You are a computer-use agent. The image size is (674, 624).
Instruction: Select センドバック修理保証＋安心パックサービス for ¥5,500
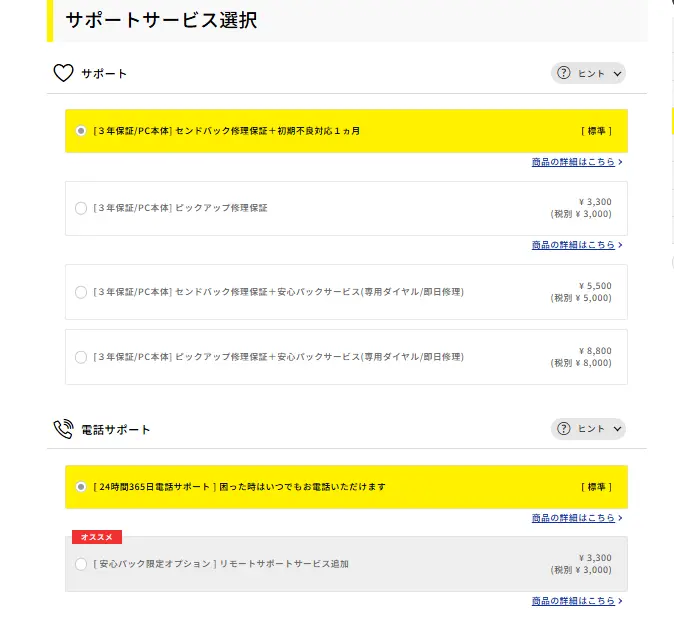click(81, 292)
